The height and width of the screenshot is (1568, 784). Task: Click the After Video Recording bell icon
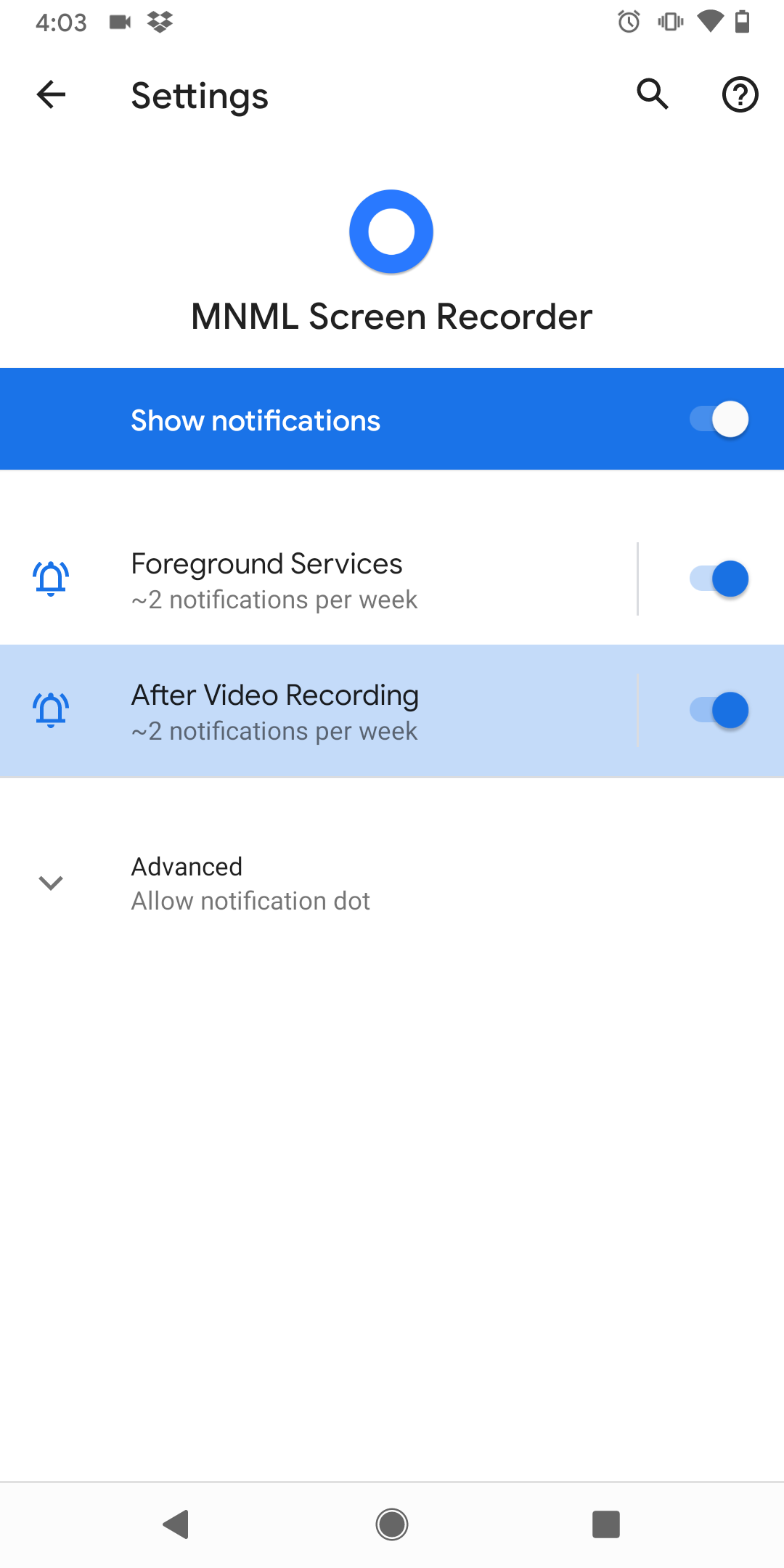tap(50, 709)
